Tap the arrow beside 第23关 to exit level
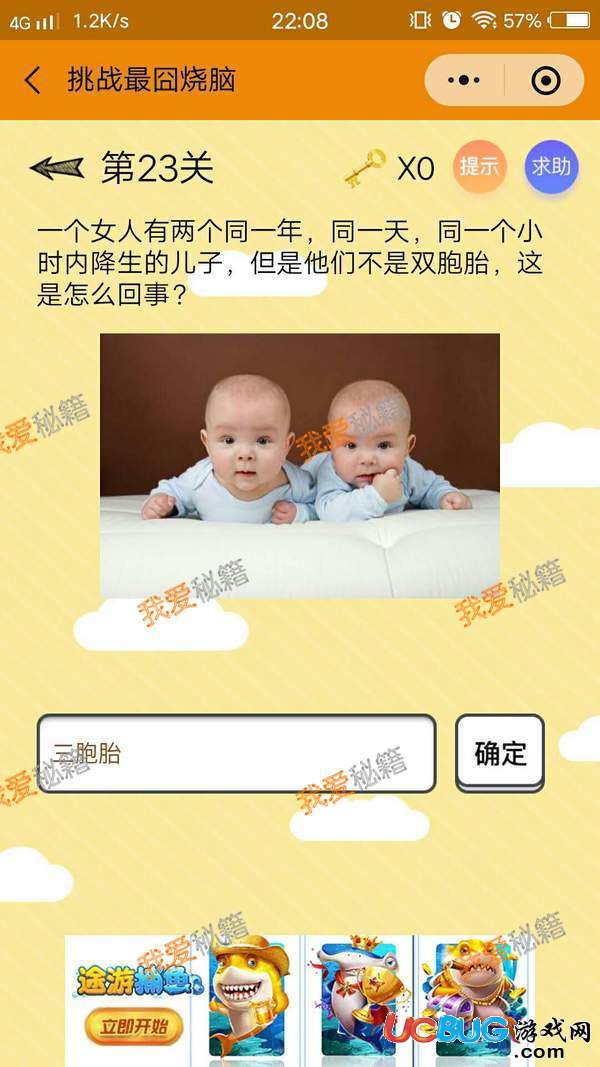The width and height of the screenshot is (600, 1067). (57, 167)
